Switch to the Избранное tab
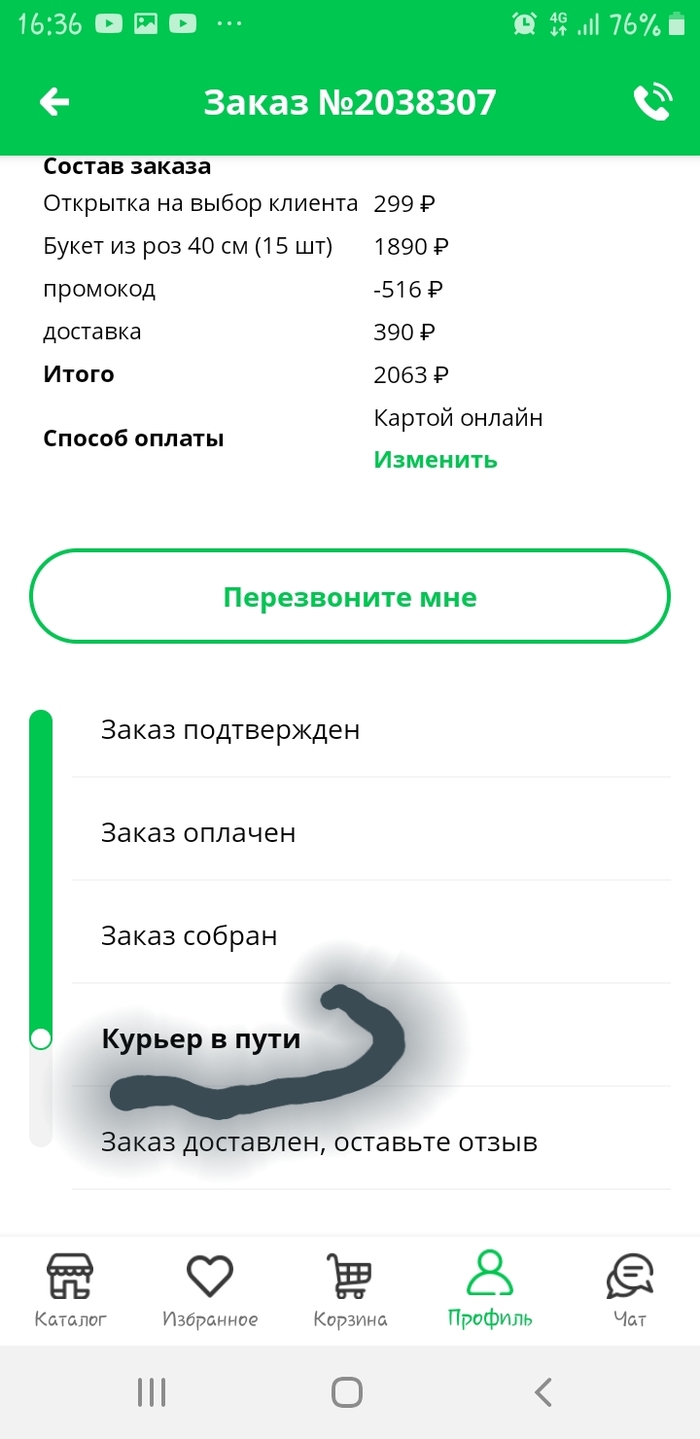 coord(210,1290)
